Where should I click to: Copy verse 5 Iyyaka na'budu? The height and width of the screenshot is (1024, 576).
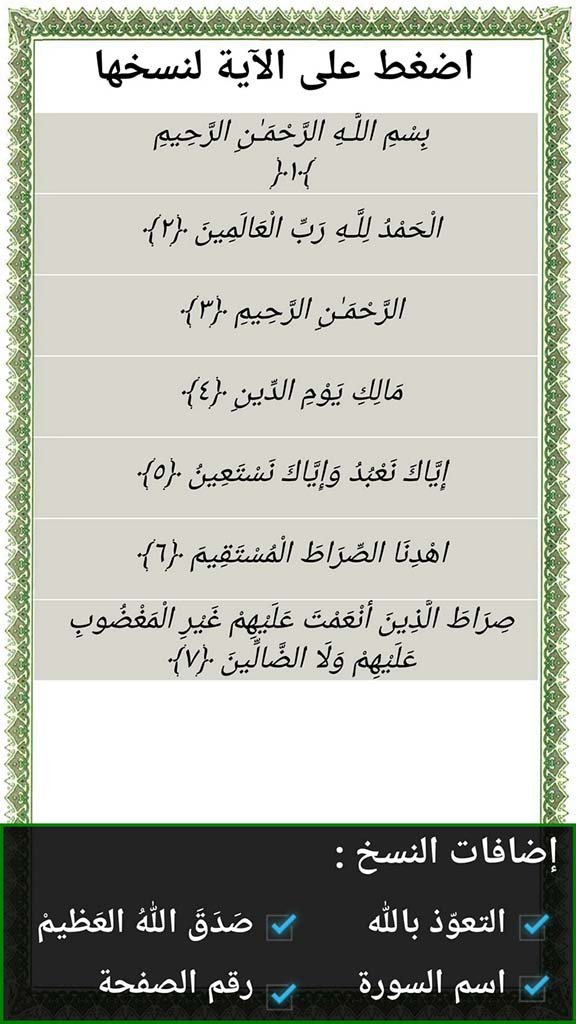click(x=286, y=477)
